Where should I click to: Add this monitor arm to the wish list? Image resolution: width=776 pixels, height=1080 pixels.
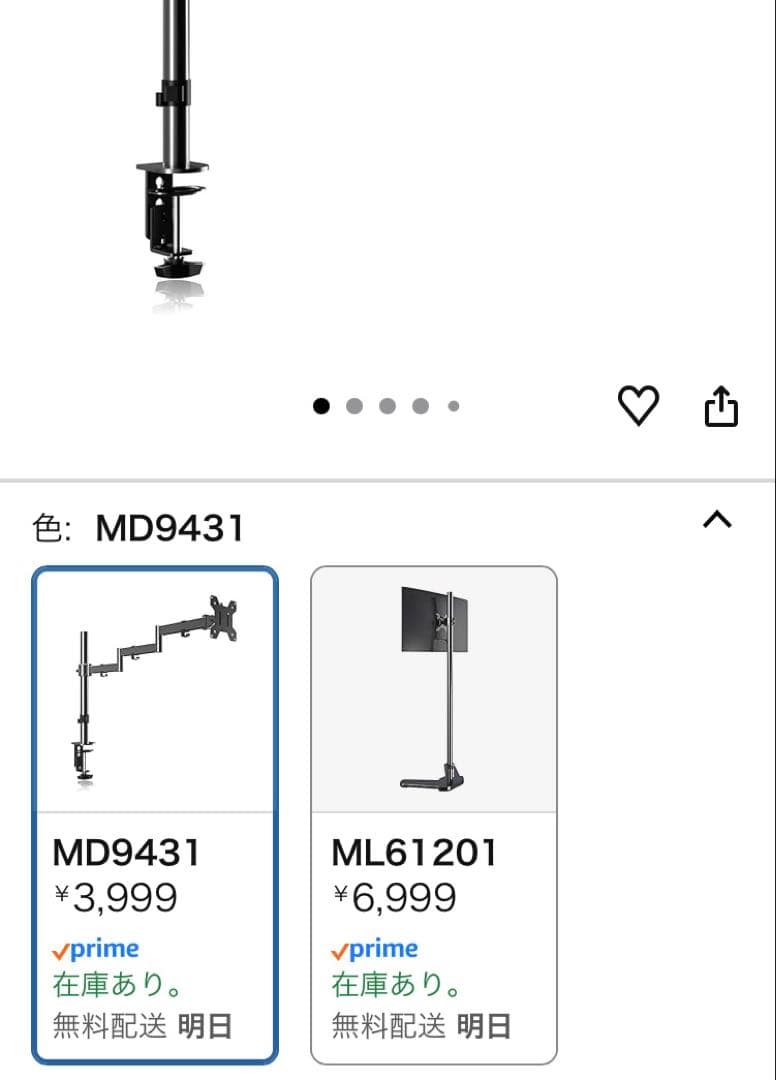638,406
